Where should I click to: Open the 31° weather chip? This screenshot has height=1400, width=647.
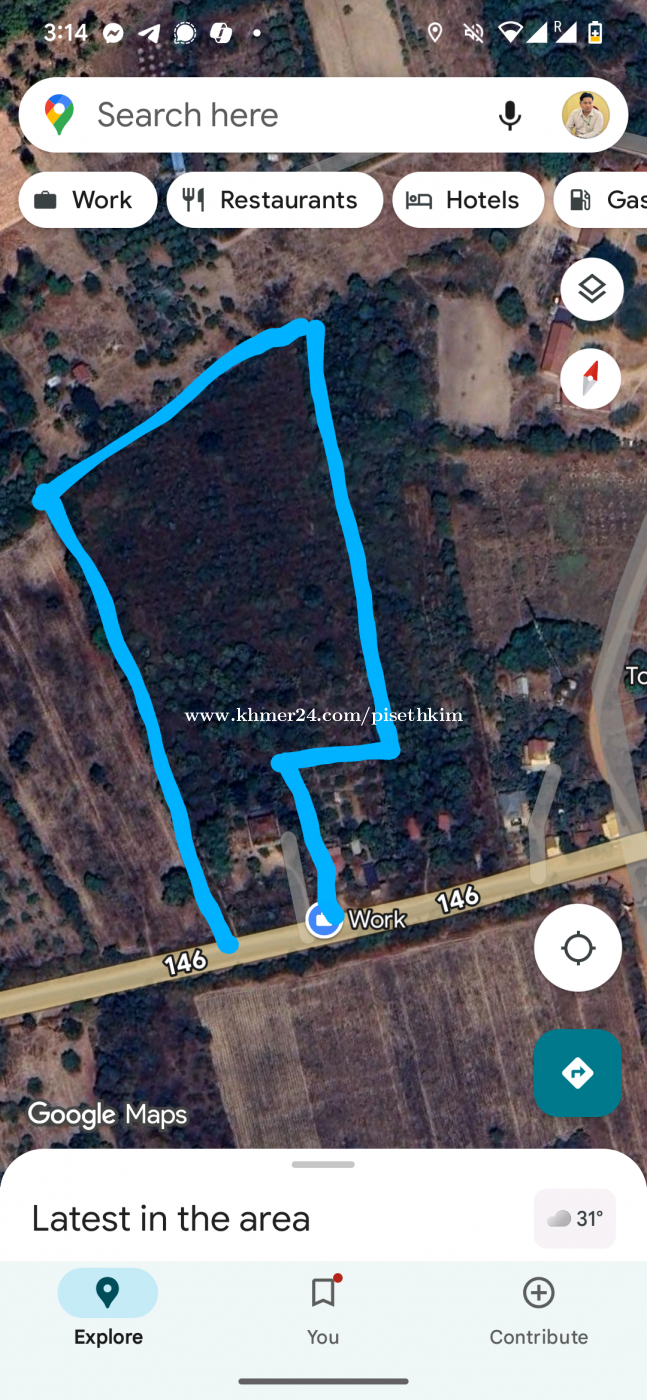(x=575, y=1218)
